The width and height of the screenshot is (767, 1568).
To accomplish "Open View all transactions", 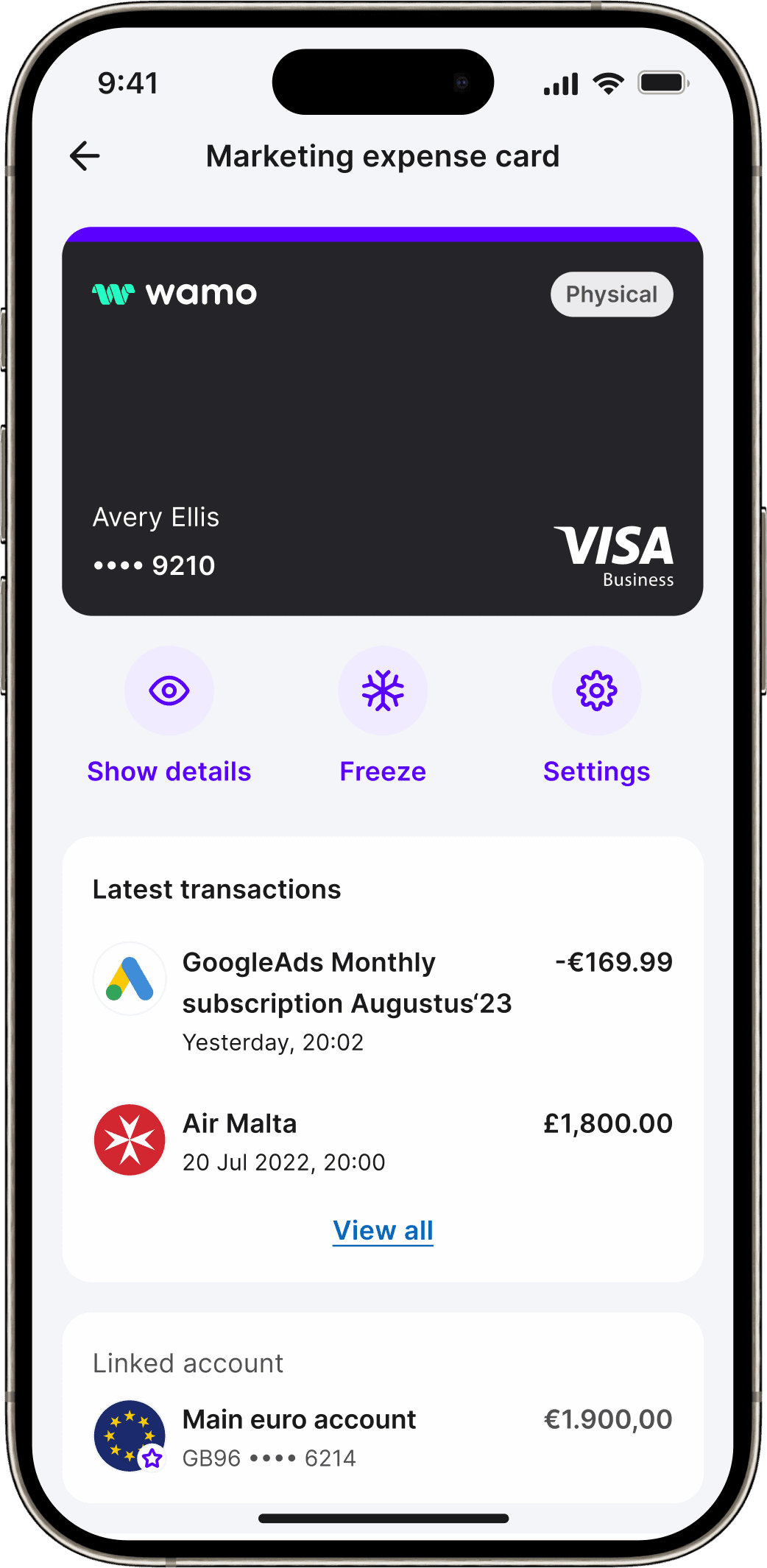I will pos(383,1229).
